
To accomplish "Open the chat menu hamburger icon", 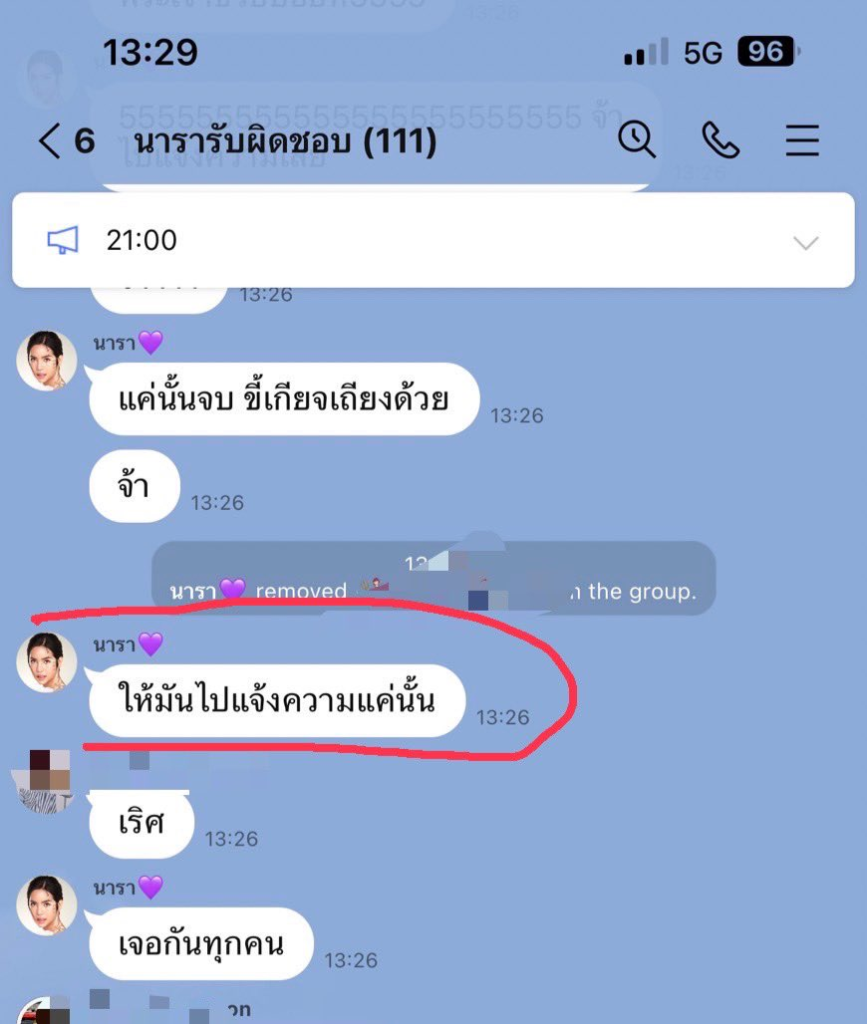I will point(801,141).
